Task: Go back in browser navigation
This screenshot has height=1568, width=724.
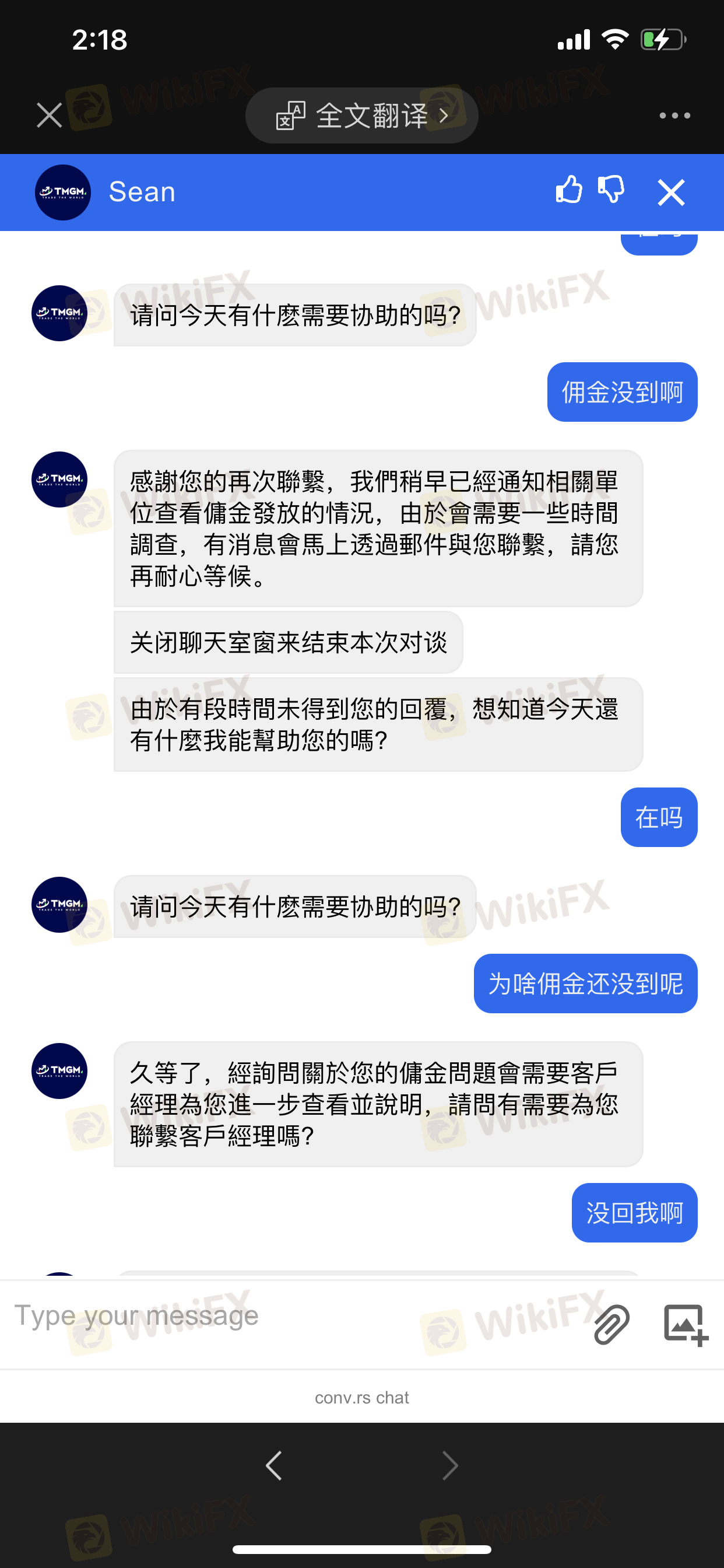Action: (275, 1465)
